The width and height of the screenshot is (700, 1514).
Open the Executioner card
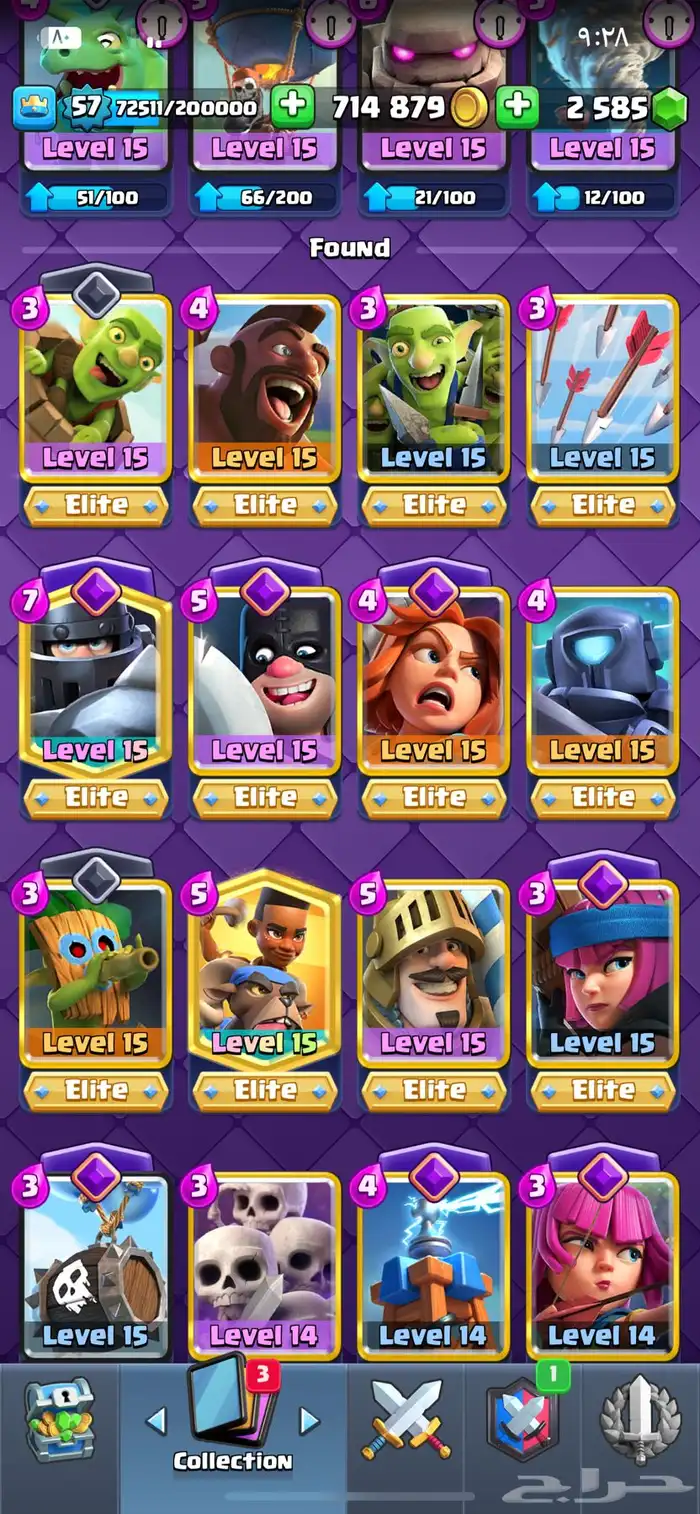[264, 680]
